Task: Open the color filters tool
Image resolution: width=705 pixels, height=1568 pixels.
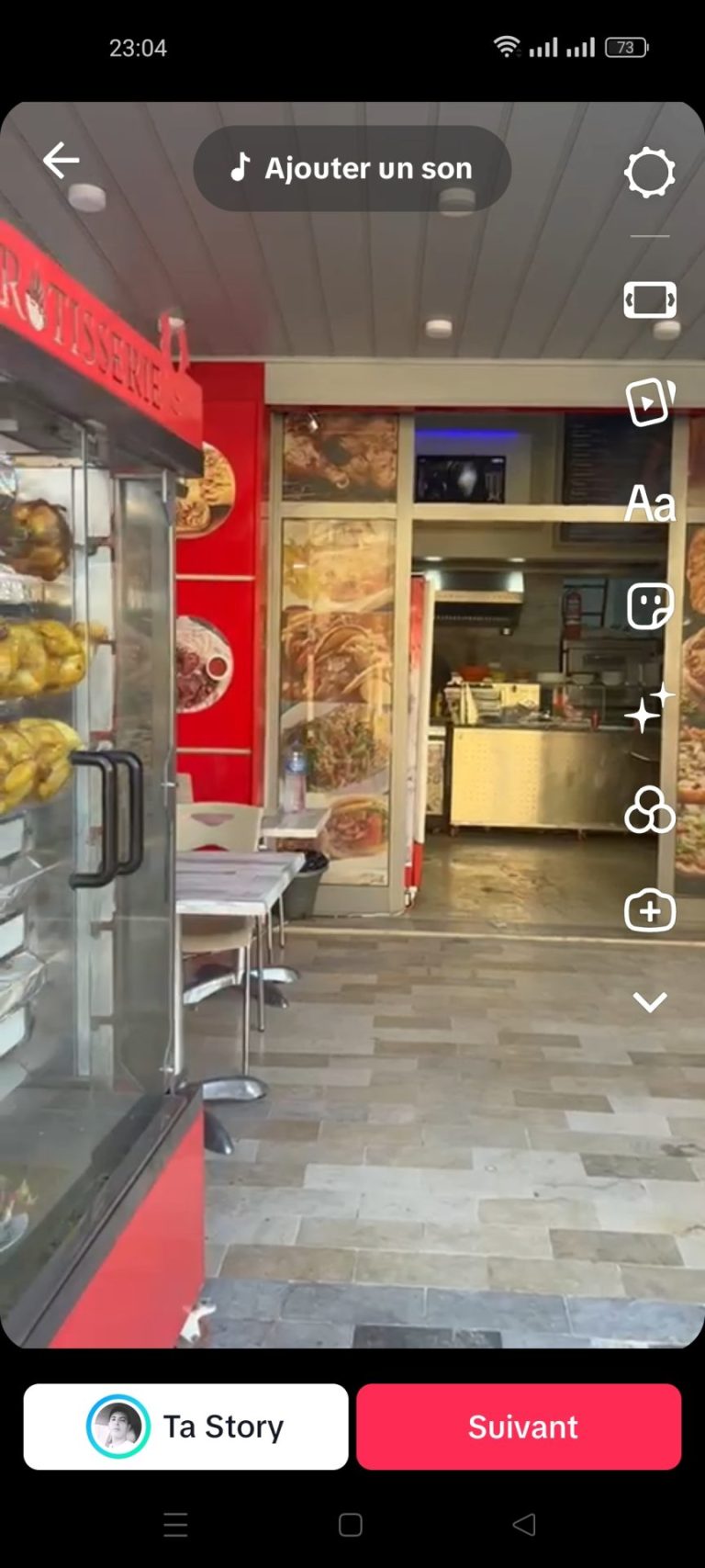Action: click(649, 810)
